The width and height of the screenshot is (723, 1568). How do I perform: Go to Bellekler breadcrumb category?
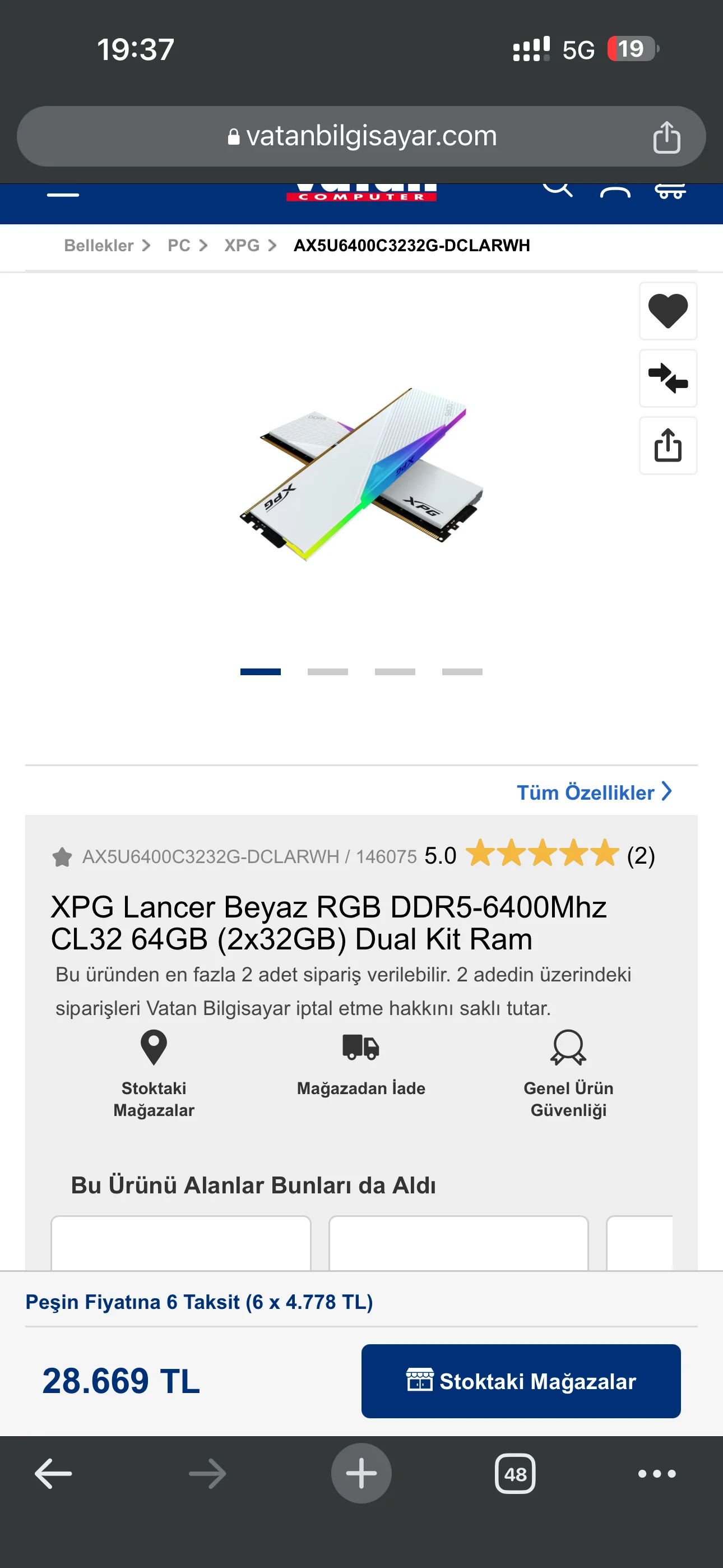pos(99,245)
